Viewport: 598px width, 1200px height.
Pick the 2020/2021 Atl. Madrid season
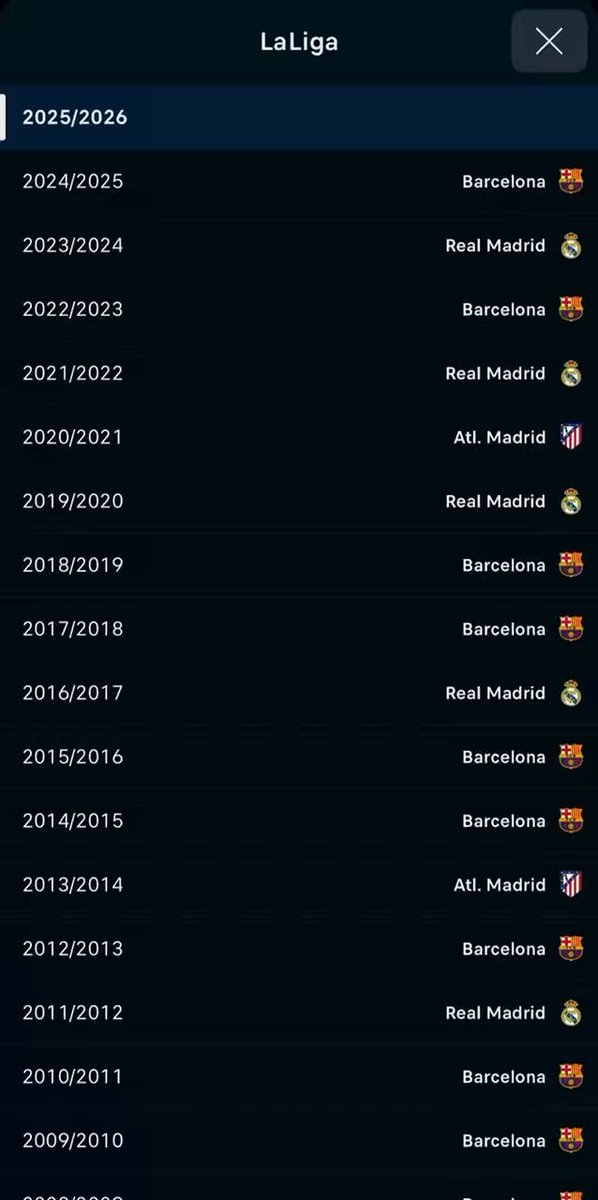(x=299, y=437)
